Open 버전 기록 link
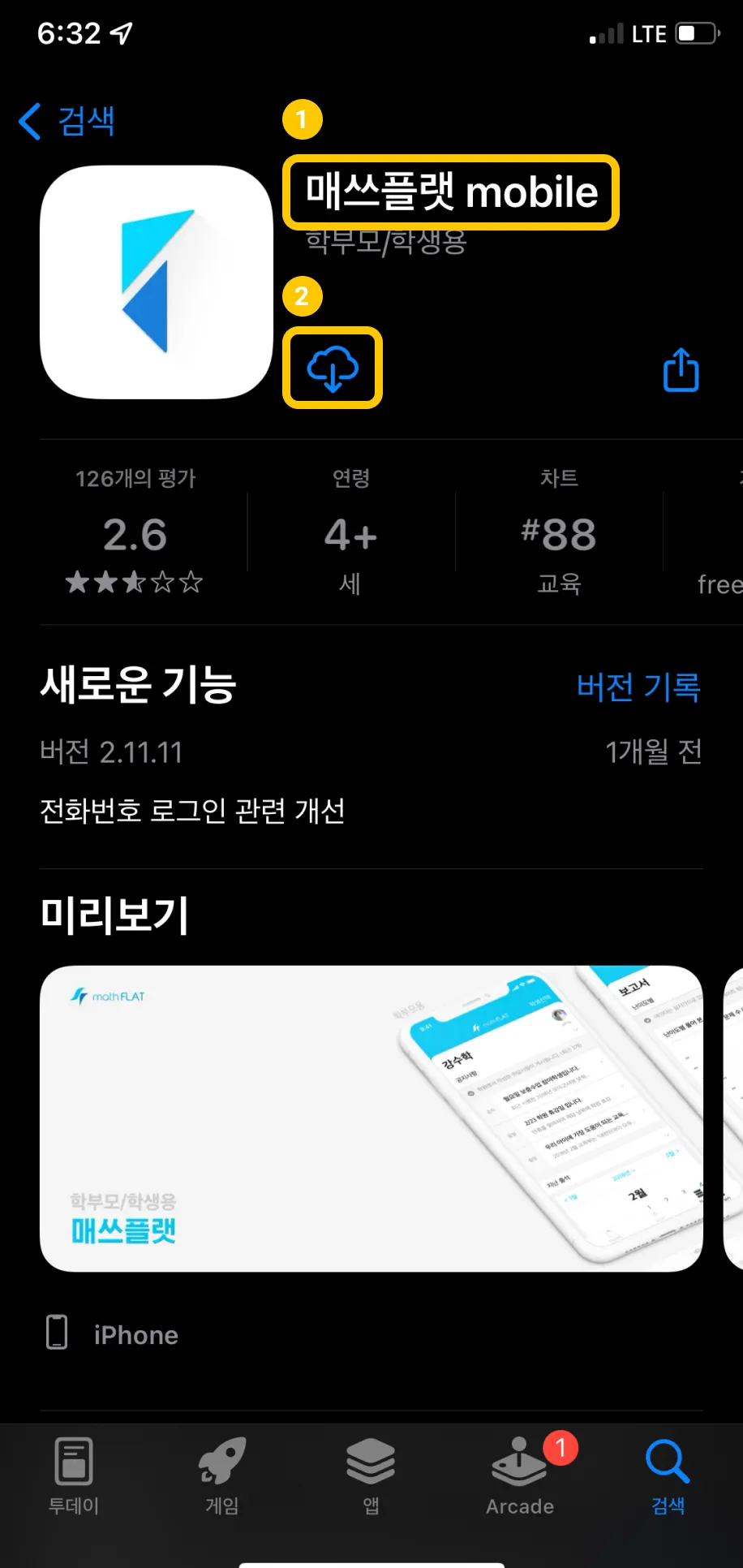 tap(638, 687)
